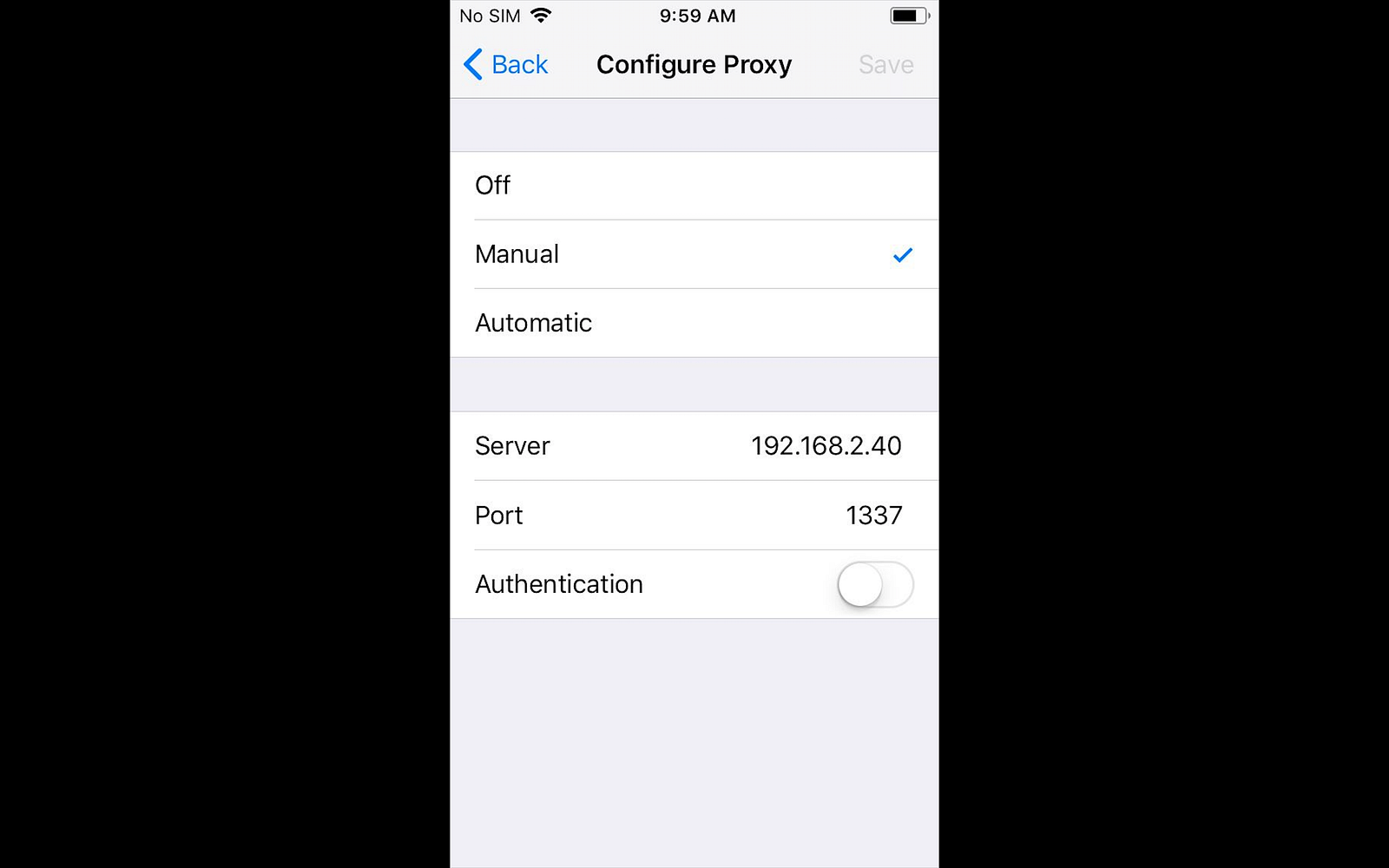Select the Manual proxy option

point(694,254)
